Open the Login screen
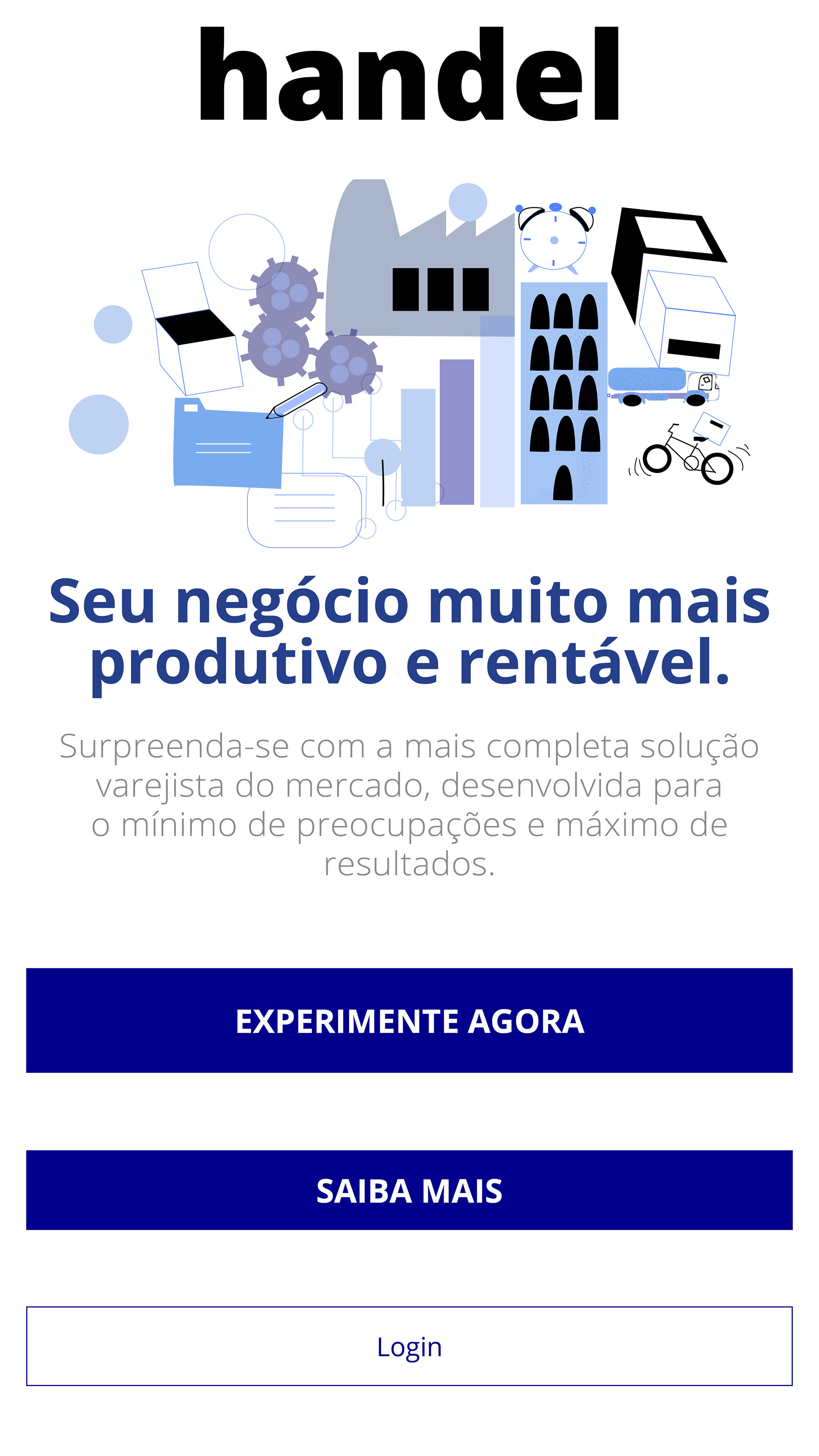819x1456 pixels. coord(409,1347)
